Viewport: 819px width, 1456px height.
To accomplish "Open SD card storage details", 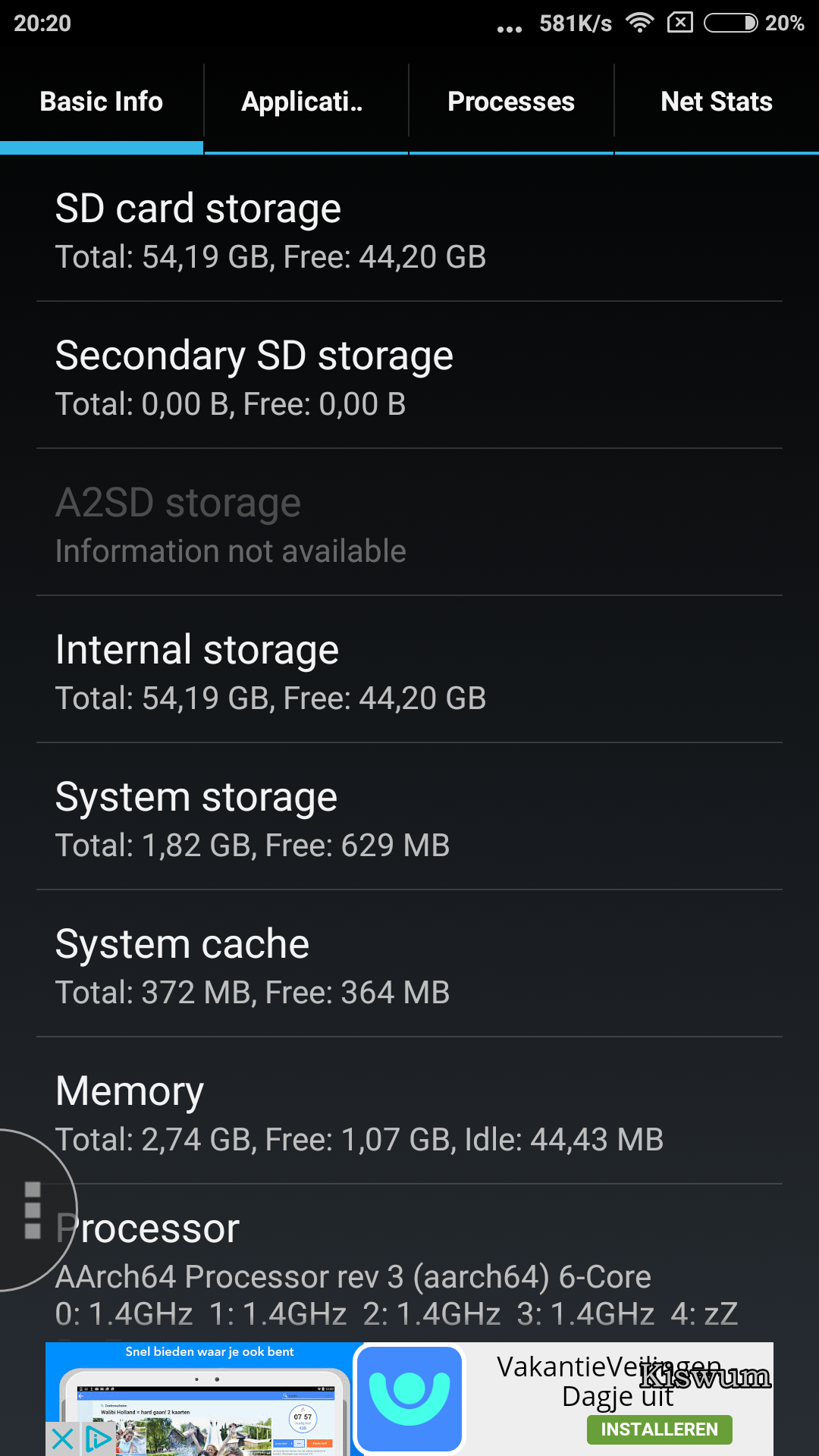I will pos(409,229).
